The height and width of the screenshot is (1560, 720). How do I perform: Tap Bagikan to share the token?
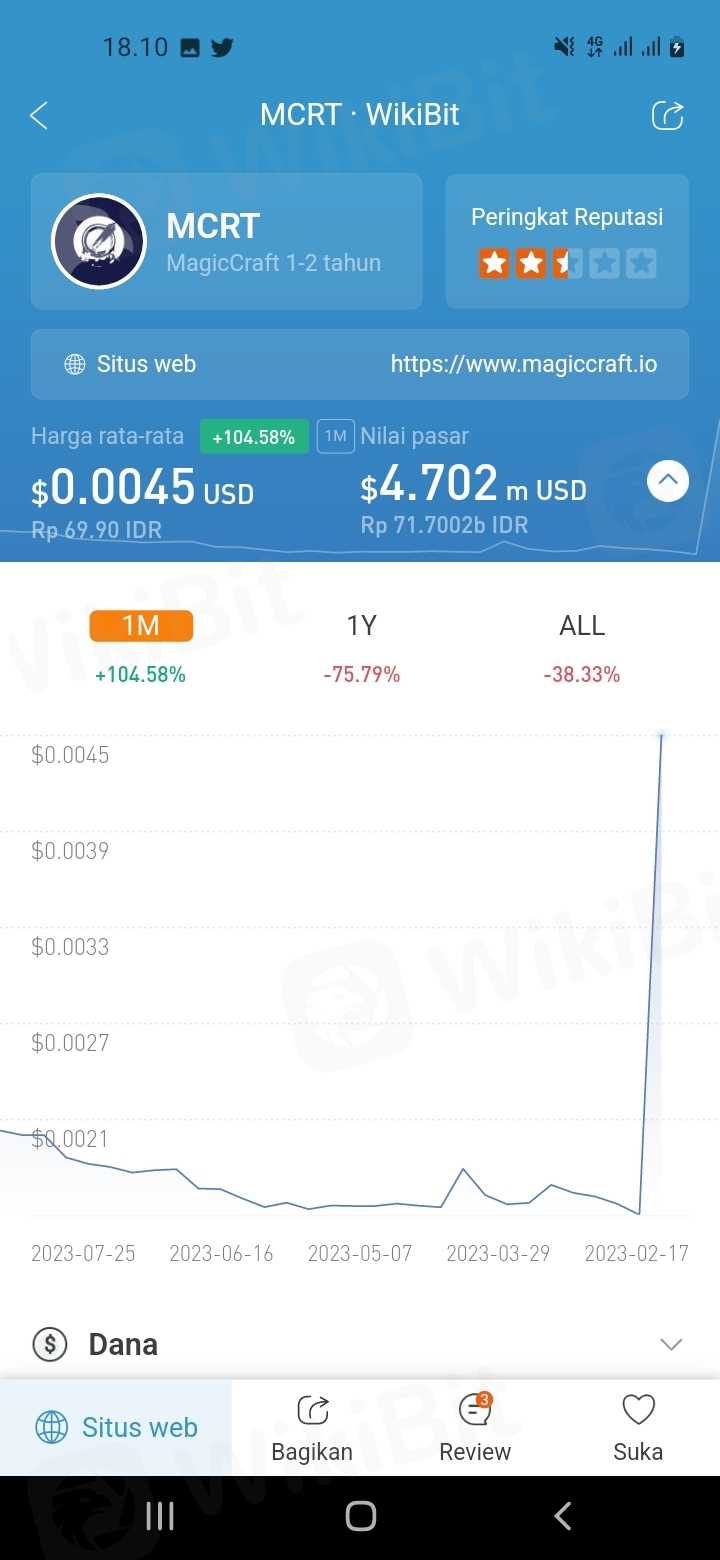(x=312, y=1428)
